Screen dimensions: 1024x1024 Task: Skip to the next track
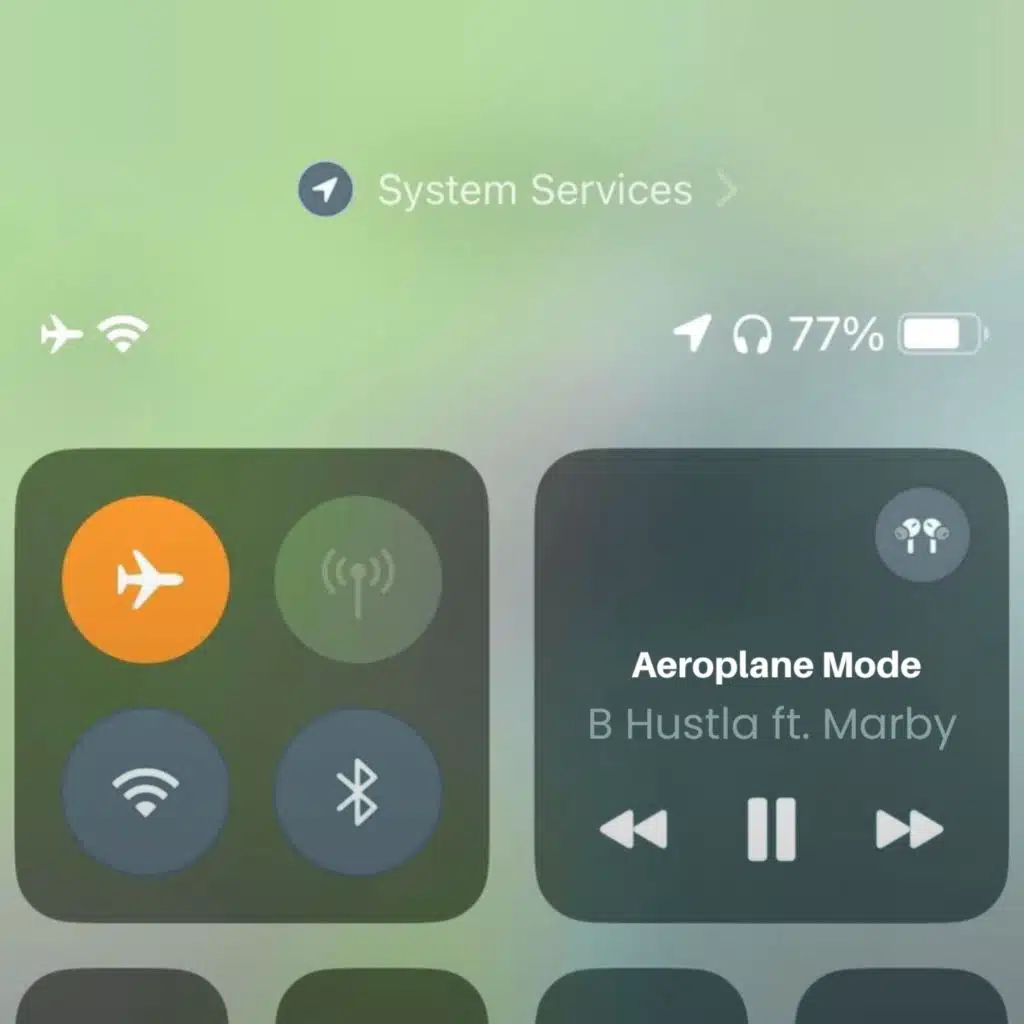(x=909, y=829)
